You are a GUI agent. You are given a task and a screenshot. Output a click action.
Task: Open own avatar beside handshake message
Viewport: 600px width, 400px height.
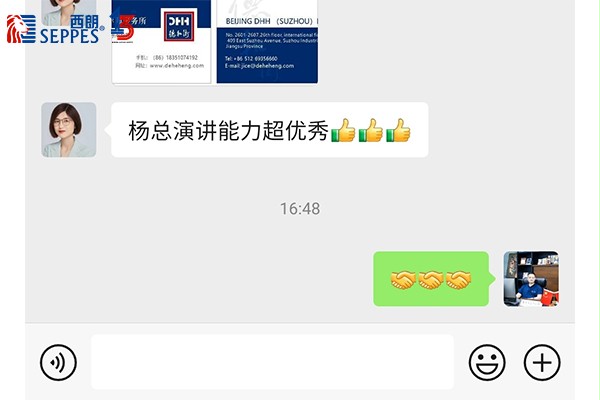click(531, 279)
